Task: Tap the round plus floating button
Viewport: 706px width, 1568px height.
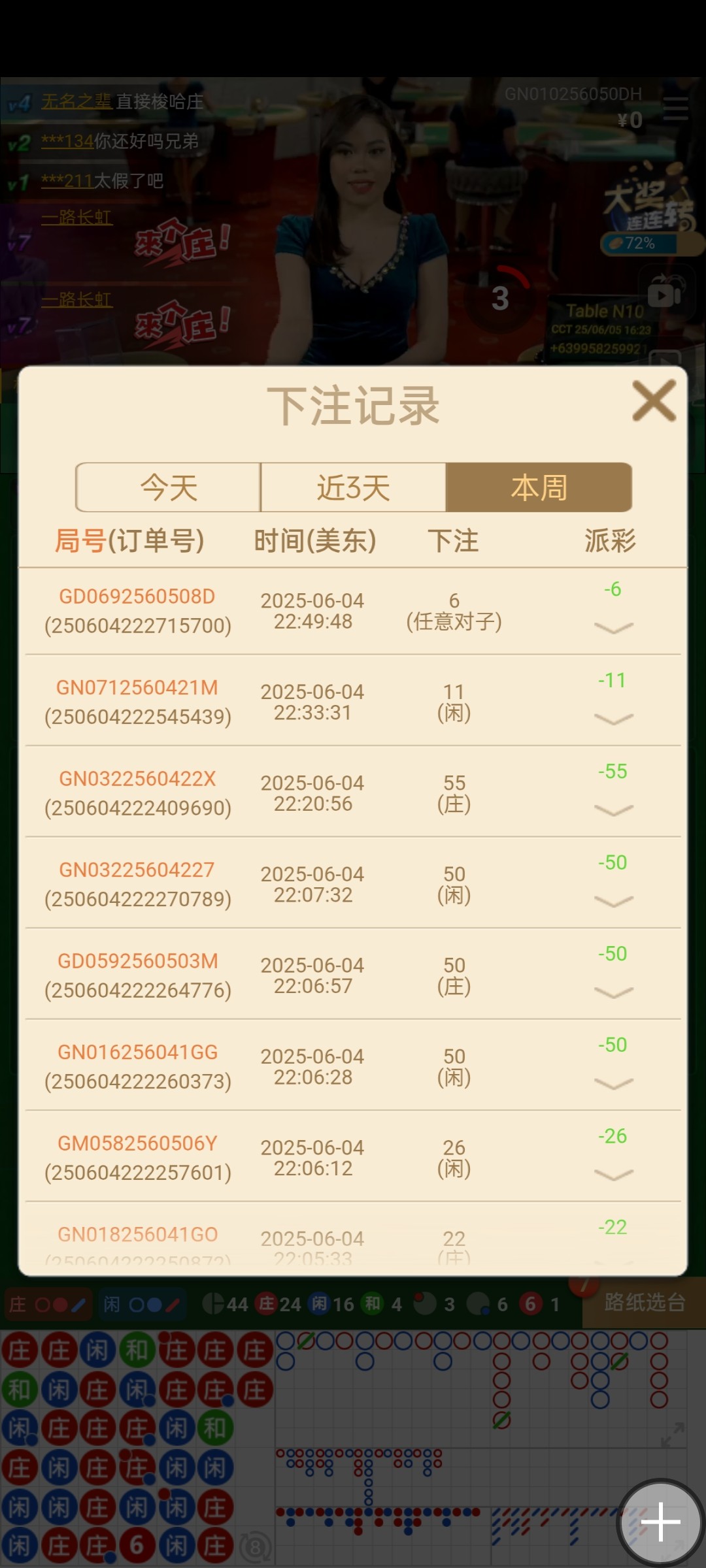Action: [660, 1522]
